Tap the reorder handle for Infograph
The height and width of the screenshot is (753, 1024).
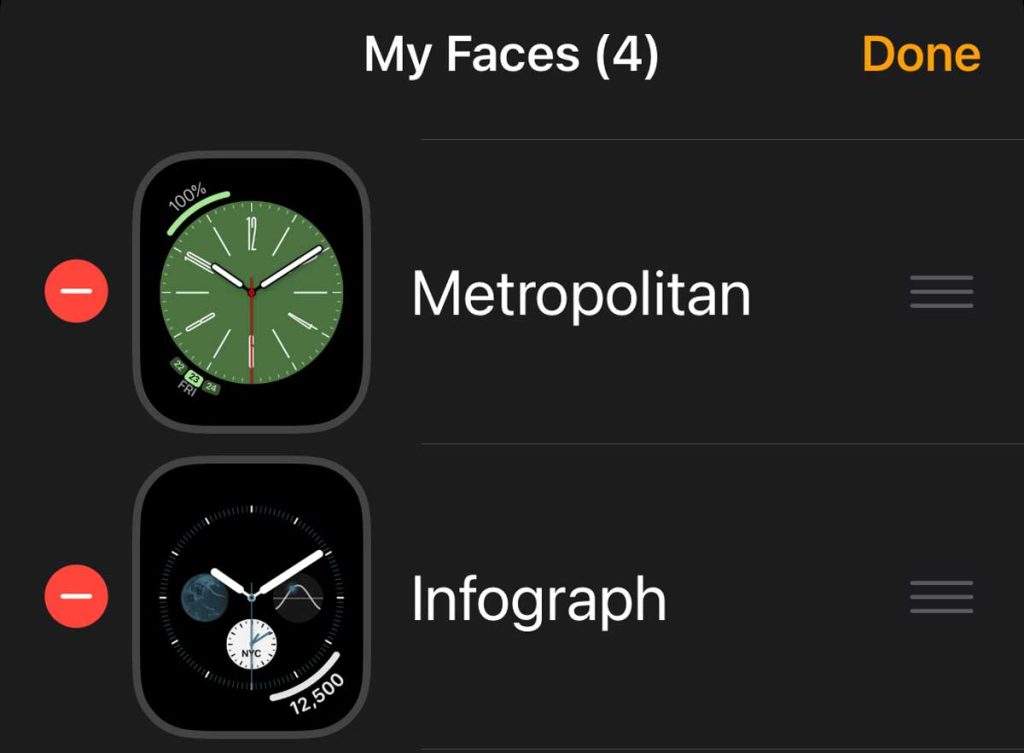[x=941, y=596]
